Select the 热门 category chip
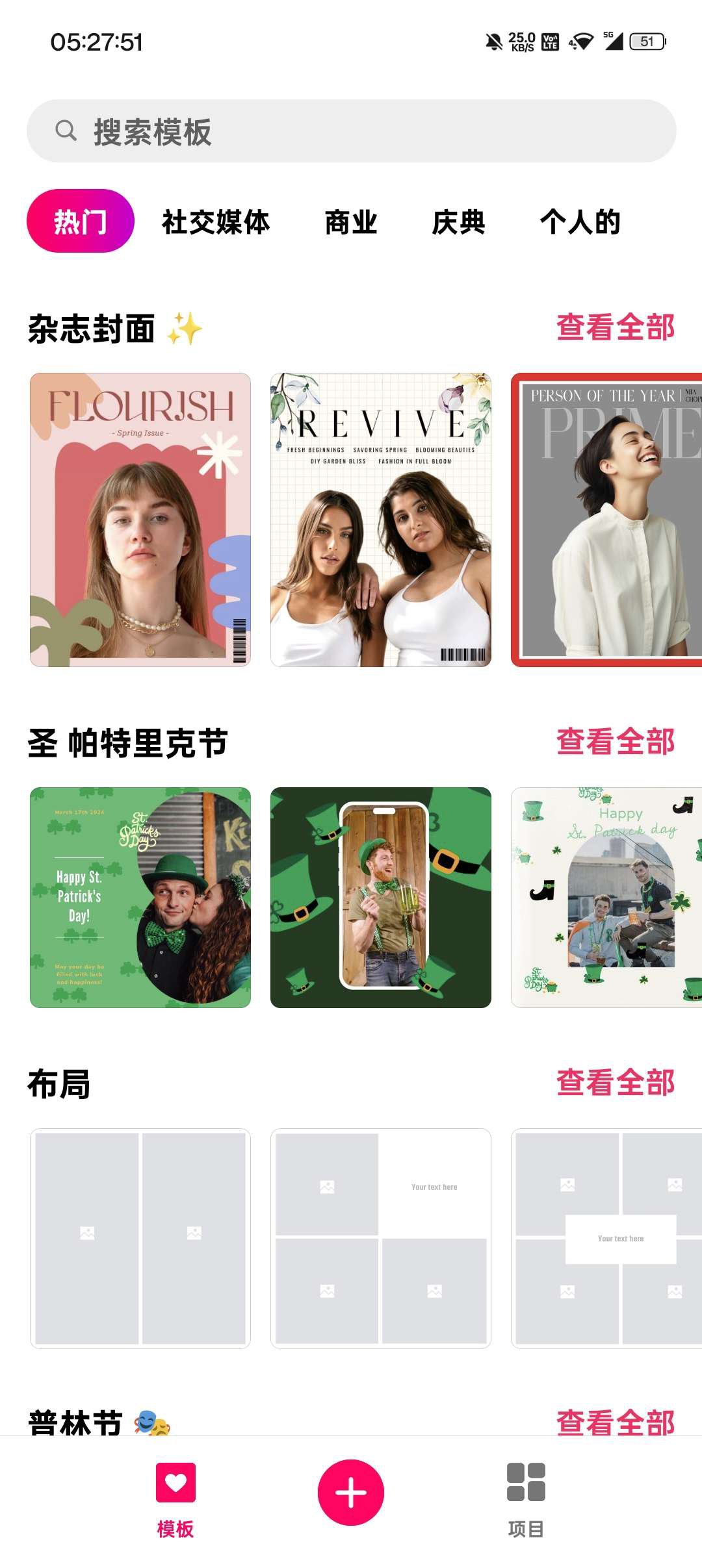This screenshot has width=702, height=1568. coord(81,221)
